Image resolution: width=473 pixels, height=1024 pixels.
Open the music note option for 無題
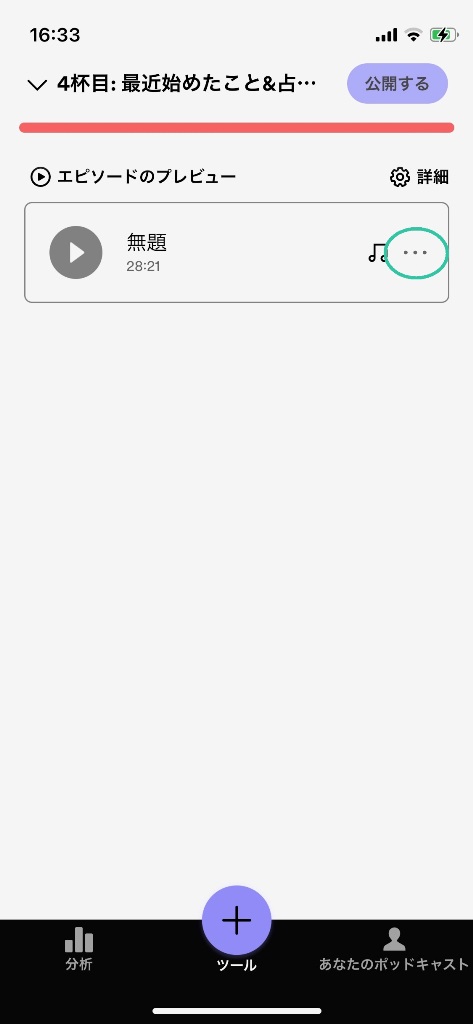(377, 253)
